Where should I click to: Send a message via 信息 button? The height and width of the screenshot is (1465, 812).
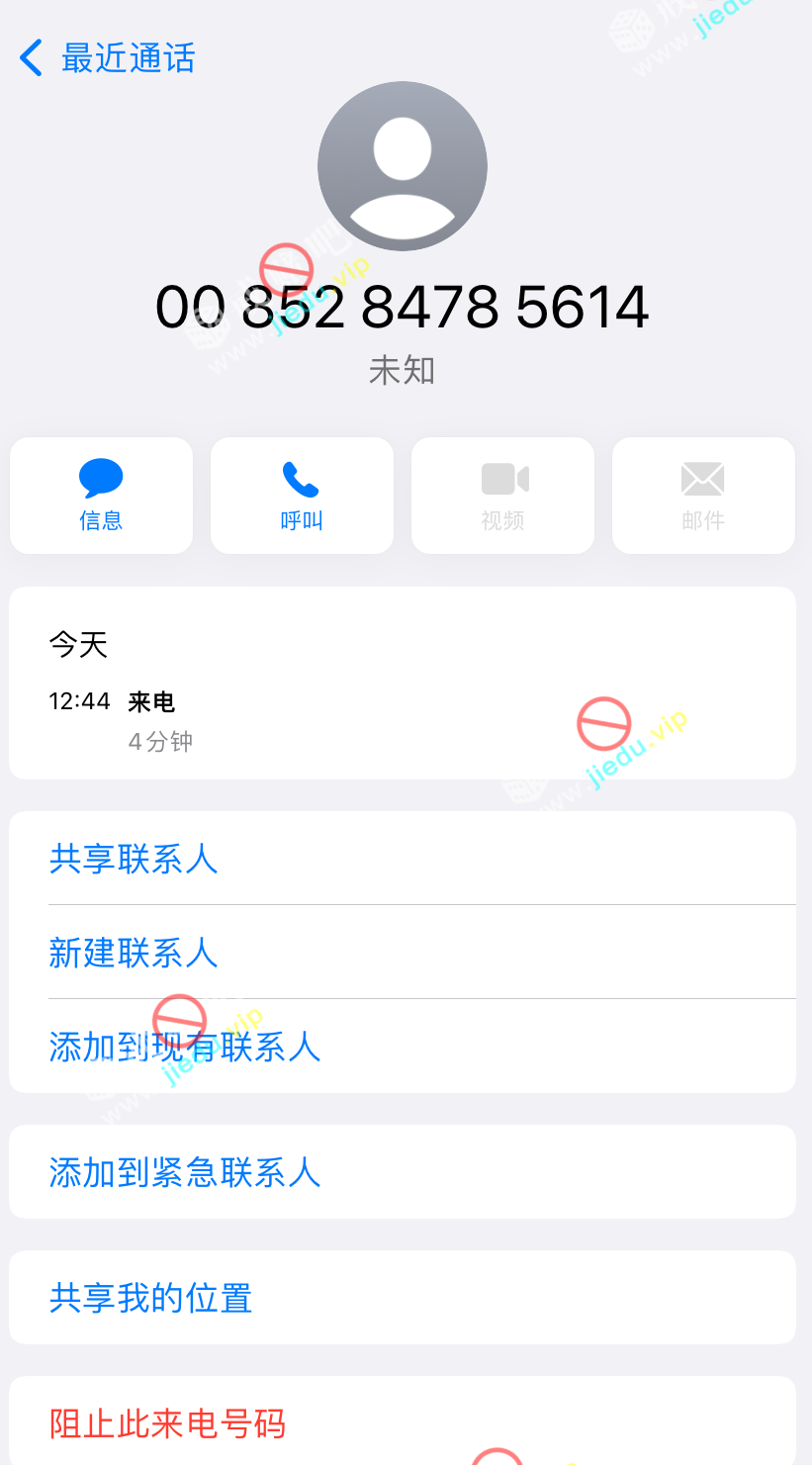[101, 496]
